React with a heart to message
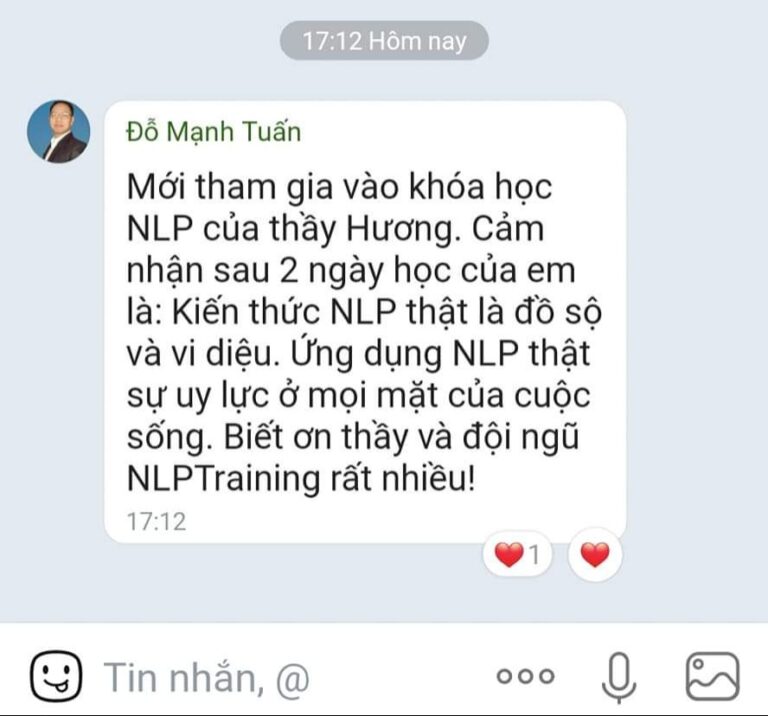Viewport: 768px width, 716px height. [x=595, y=555]
